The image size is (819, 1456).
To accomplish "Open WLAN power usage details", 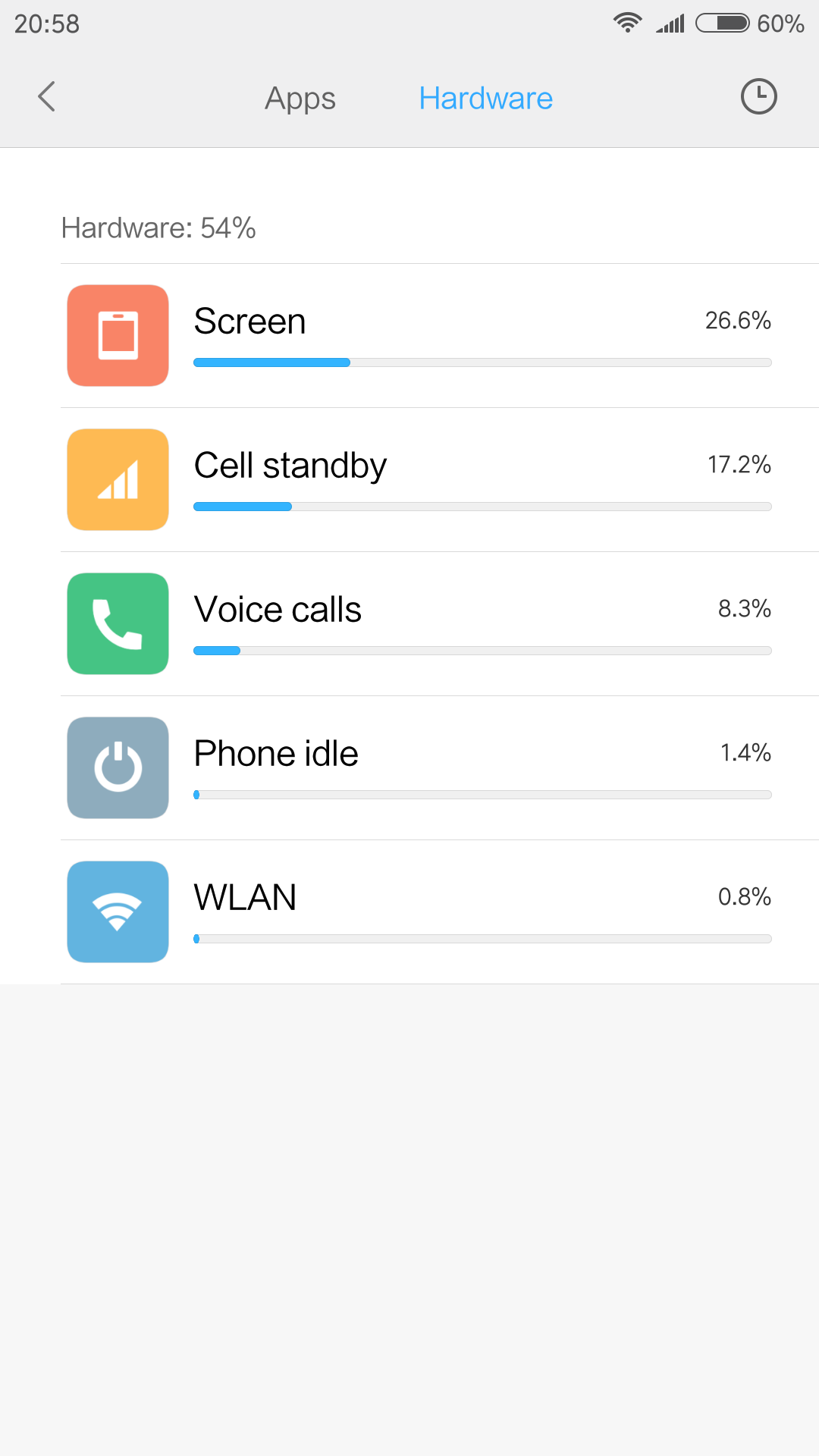I will click(440, 912).
